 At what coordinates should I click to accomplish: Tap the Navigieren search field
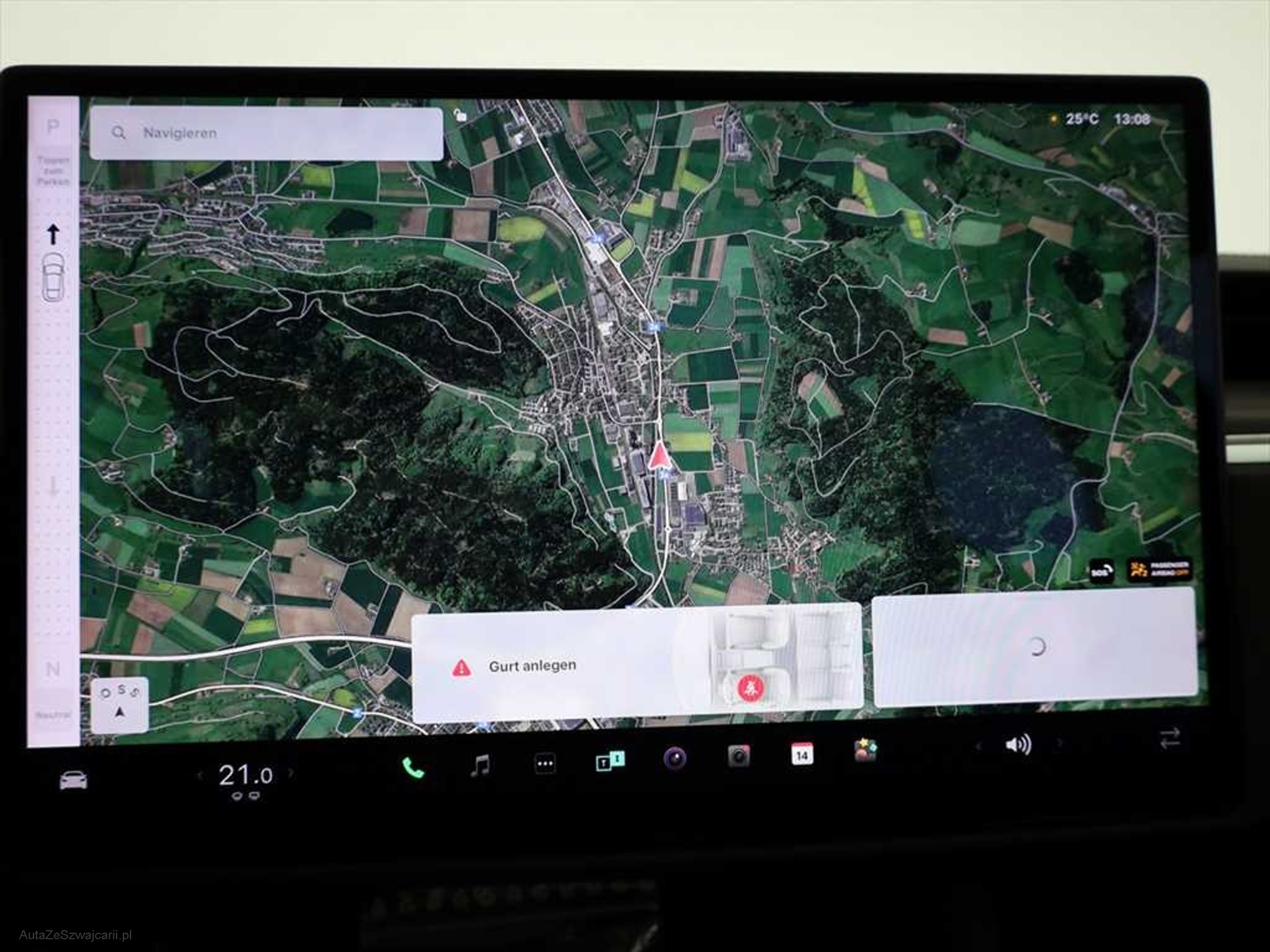(266, 133)
